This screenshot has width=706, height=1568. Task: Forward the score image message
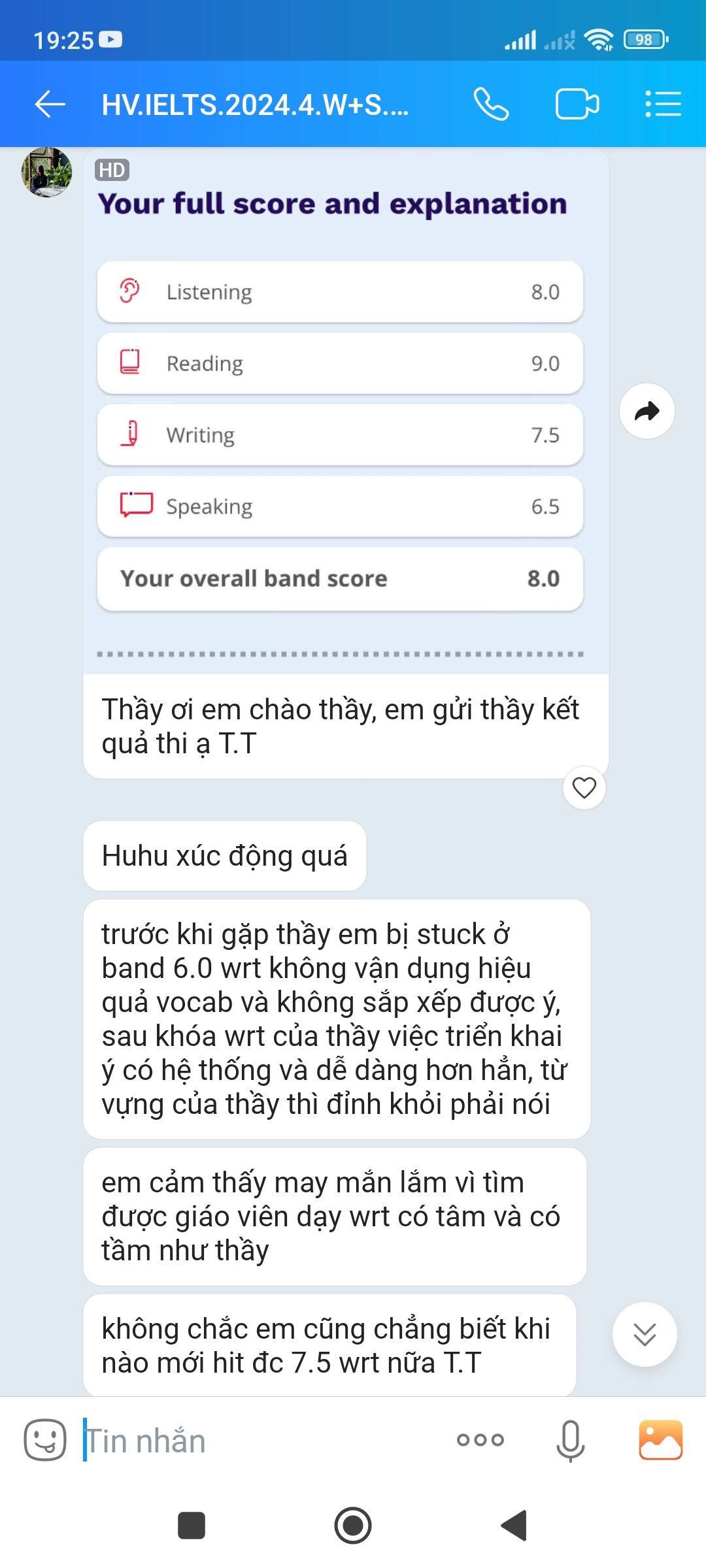point(647,411)
